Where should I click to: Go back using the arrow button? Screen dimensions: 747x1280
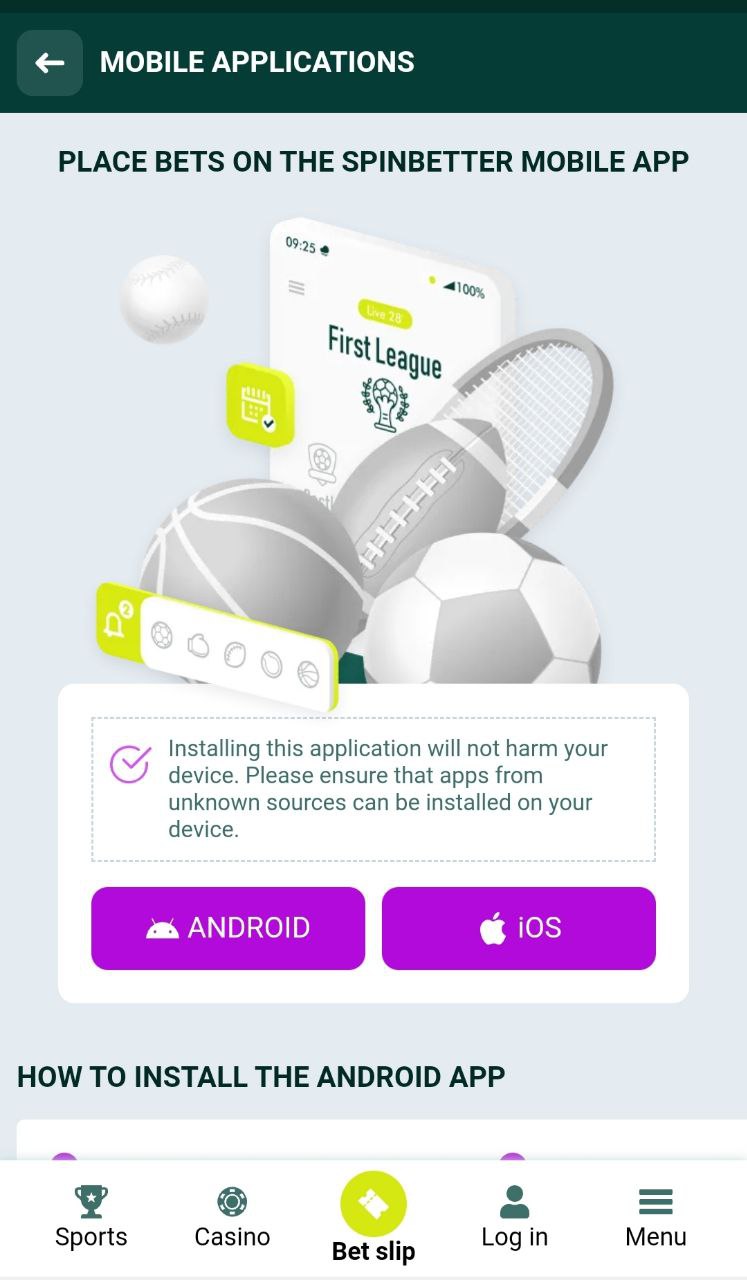click(x=50, y=63)
